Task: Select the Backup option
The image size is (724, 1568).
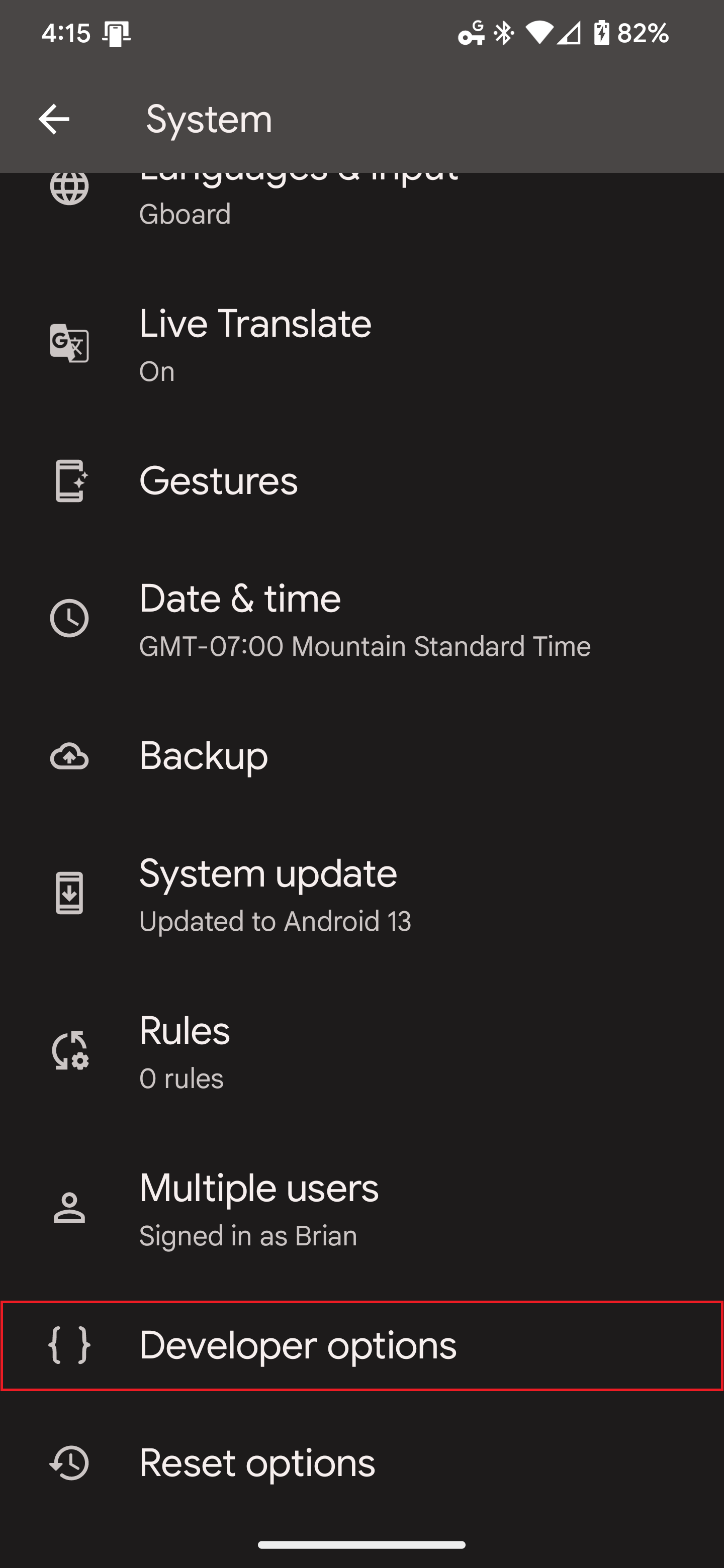Action: click(204, 756)
